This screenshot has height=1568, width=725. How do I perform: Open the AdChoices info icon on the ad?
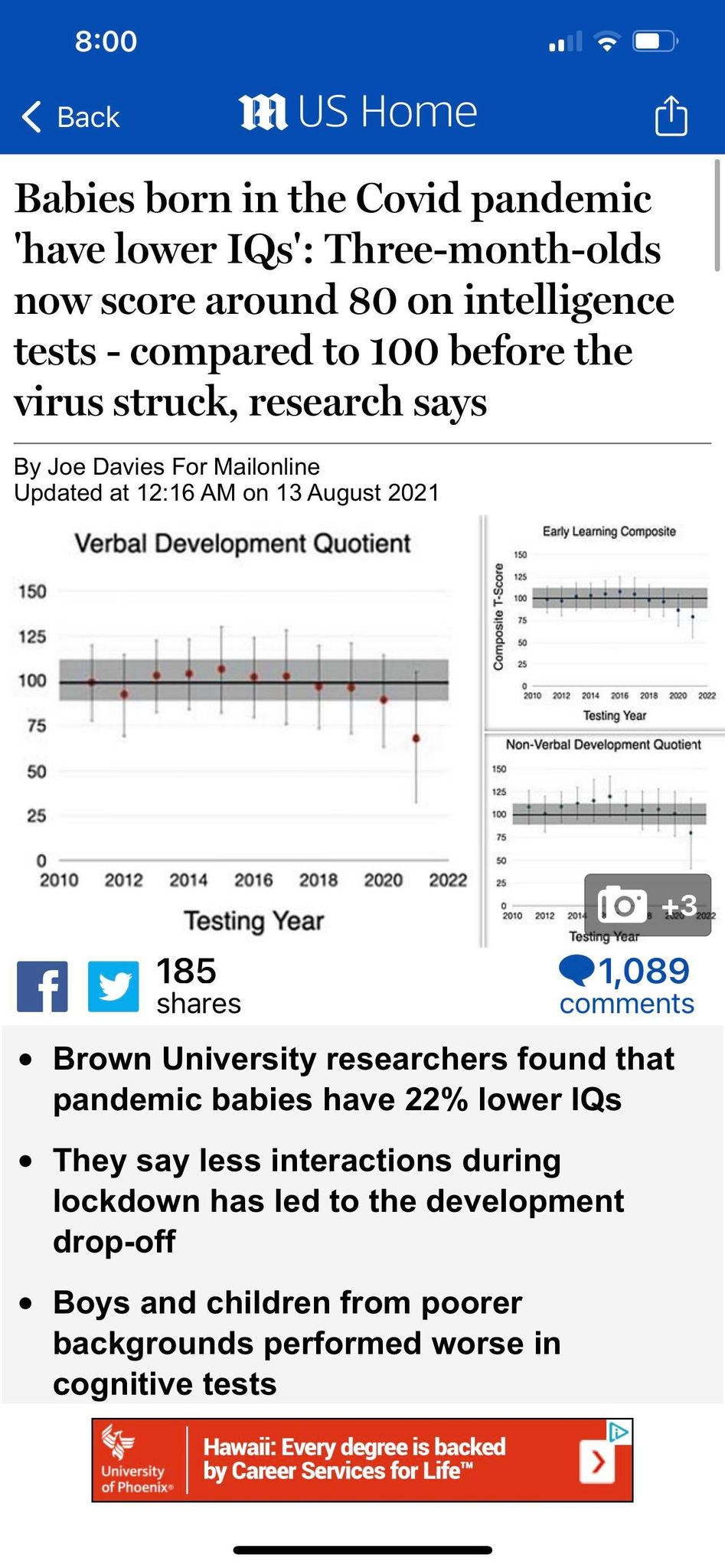pos(619,1430)
